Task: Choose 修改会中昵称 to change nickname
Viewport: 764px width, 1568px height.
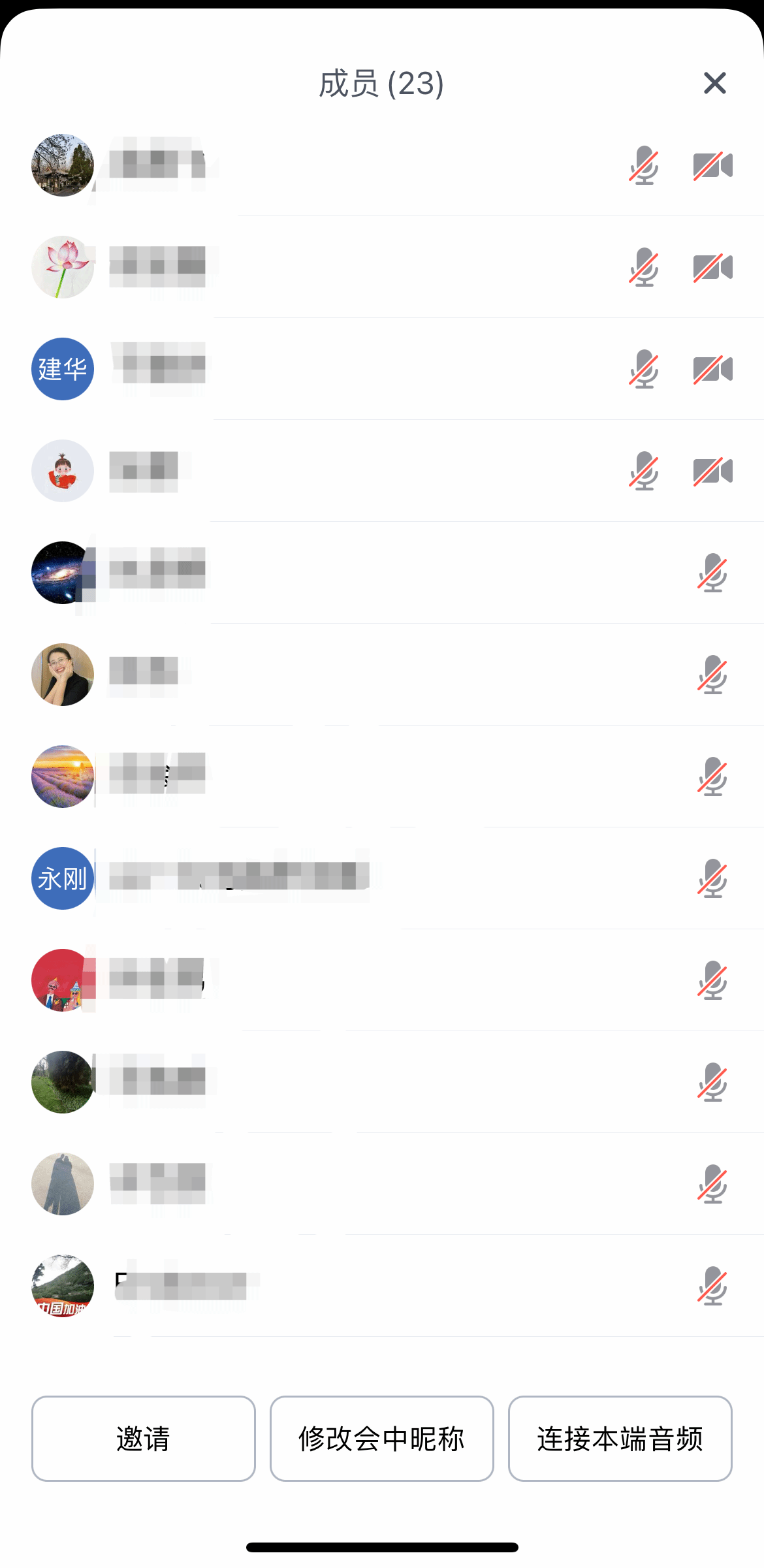Action: coord(381,1439)
